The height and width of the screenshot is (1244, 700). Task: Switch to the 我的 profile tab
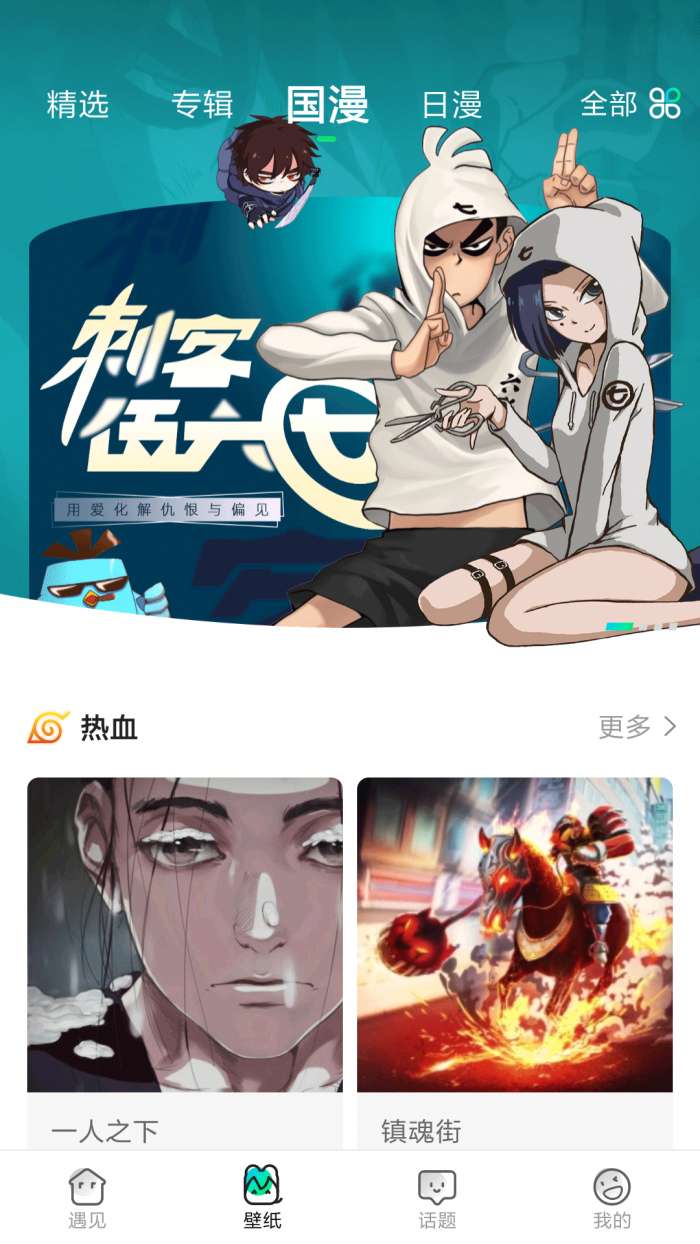[x=612, y=1198]
